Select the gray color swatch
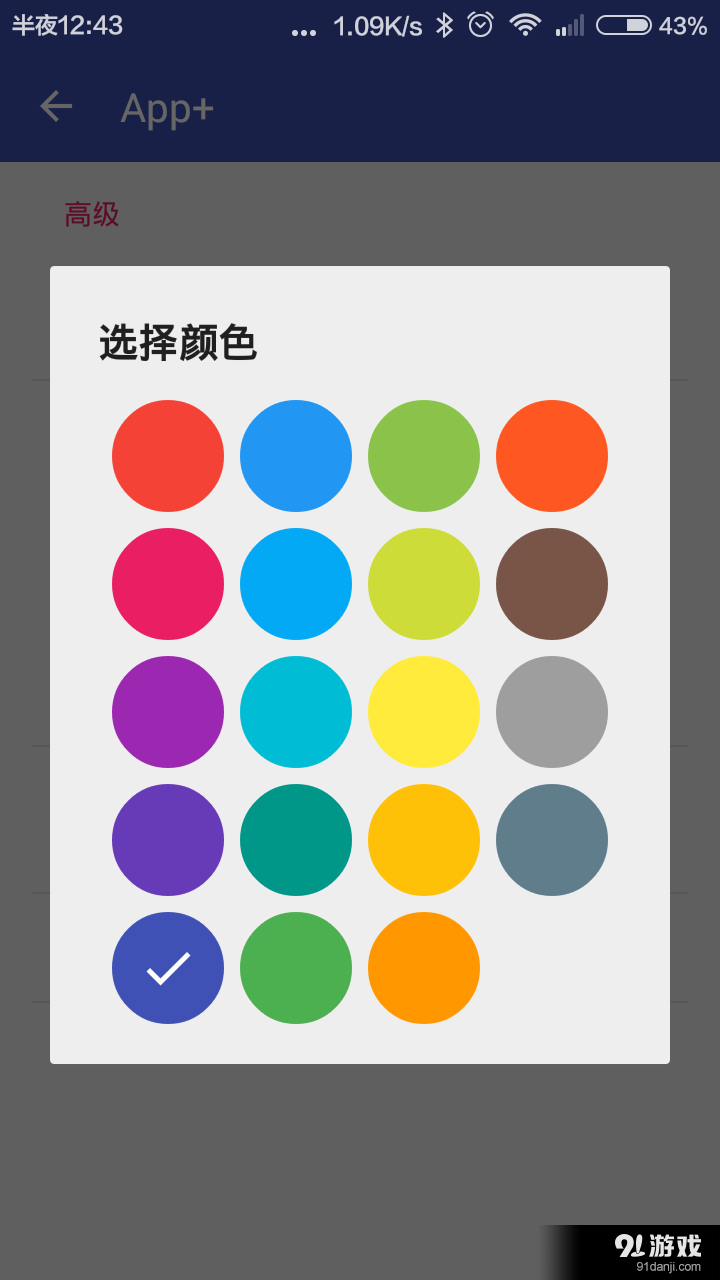 (552, 712)
